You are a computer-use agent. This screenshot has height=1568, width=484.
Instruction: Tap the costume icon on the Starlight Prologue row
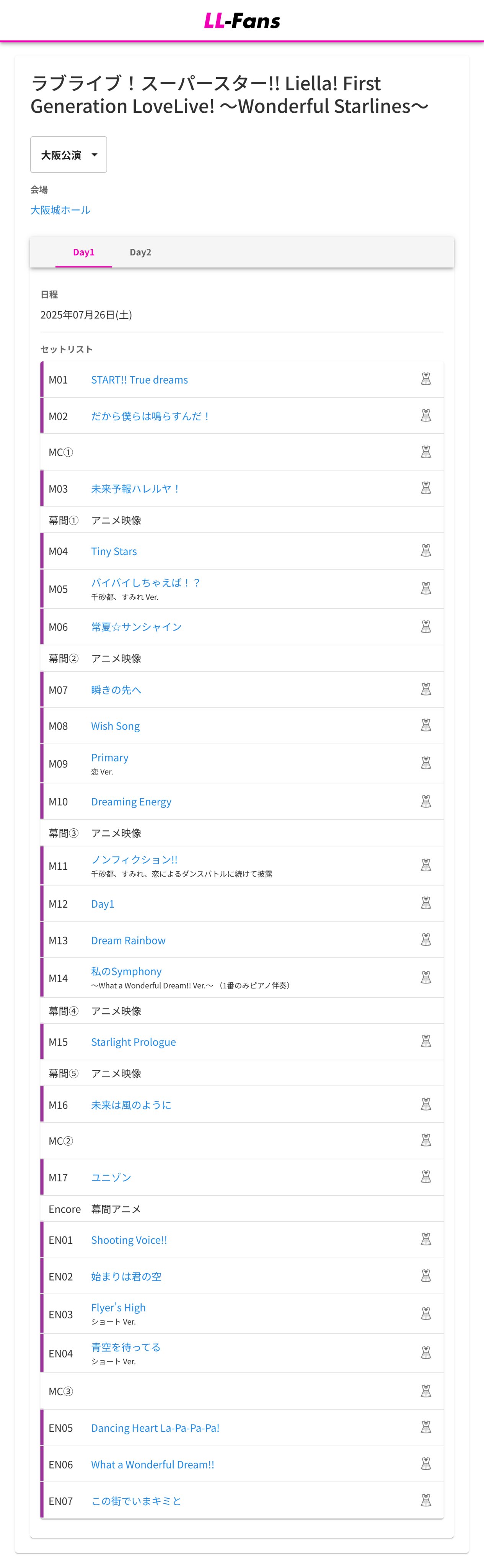pyautogui.click(x=425, y=1042)
